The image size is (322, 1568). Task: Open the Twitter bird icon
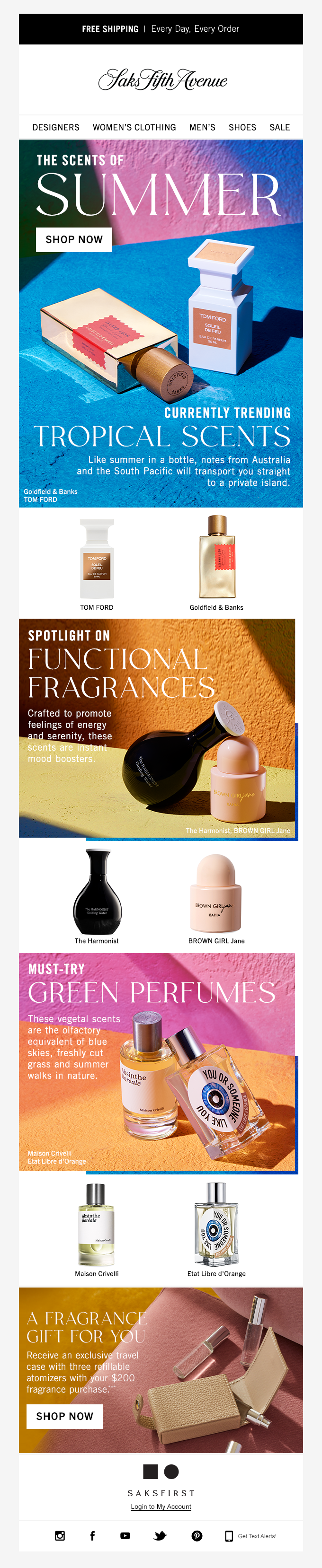[160, 1536]
